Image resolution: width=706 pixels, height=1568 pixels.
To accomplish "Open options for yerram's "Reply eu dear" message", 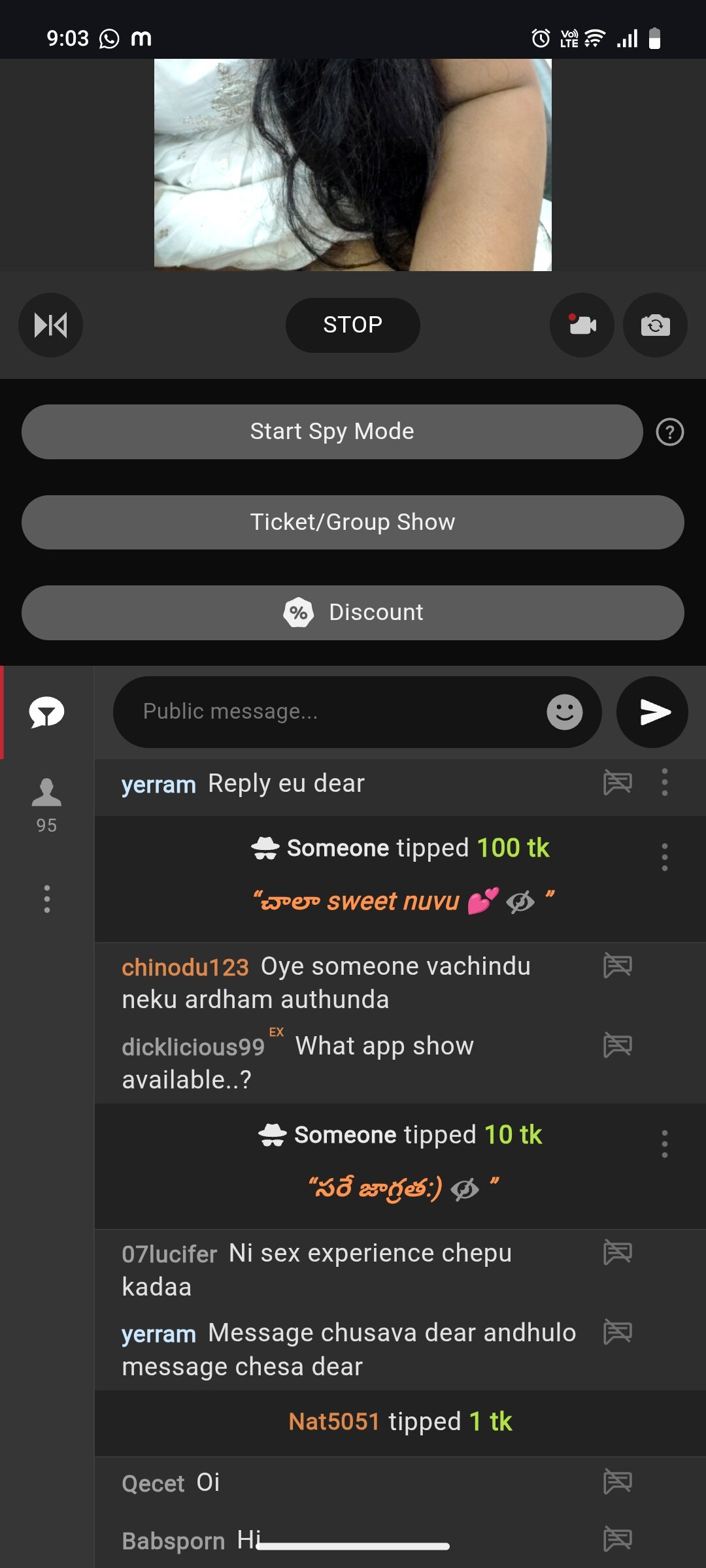I will point(665,782).
